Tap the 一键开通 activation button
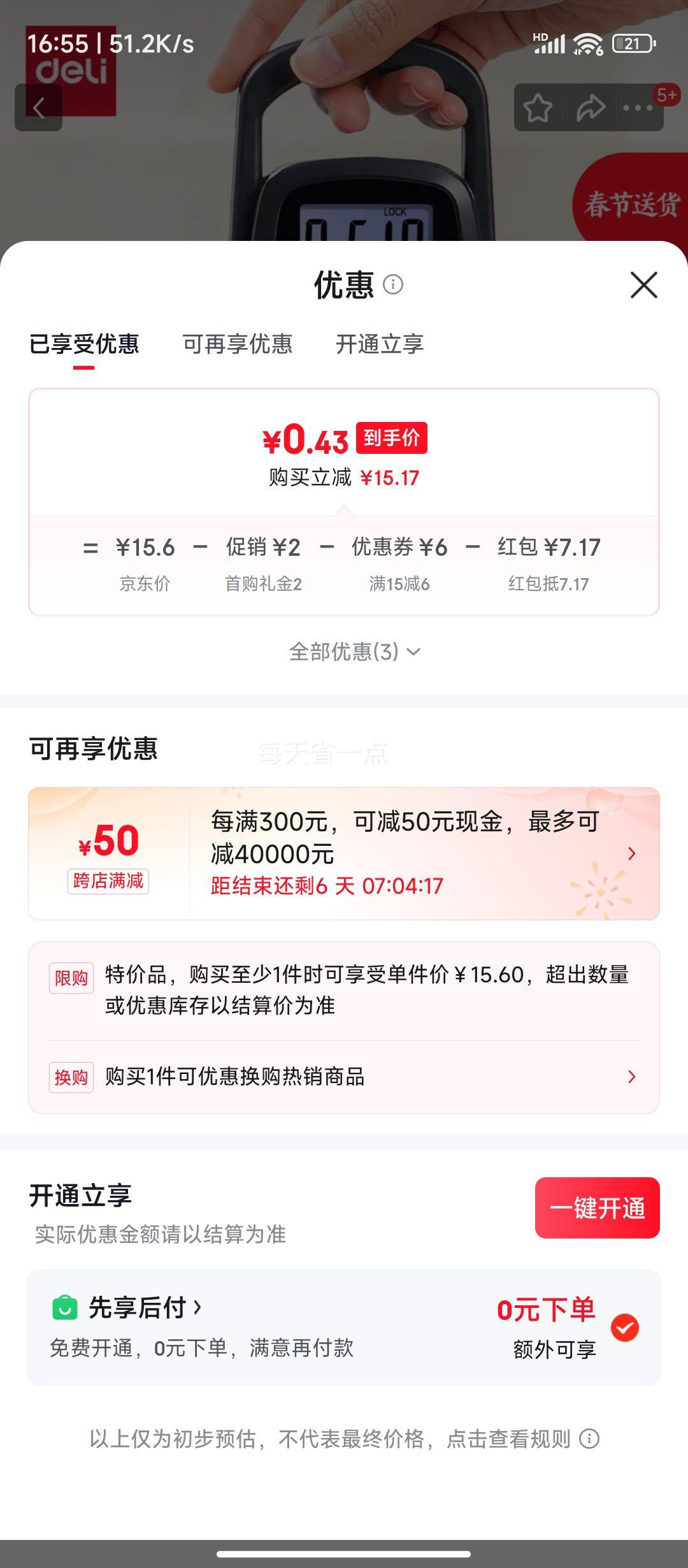Screen dimensions: 688x1568 598,1208
